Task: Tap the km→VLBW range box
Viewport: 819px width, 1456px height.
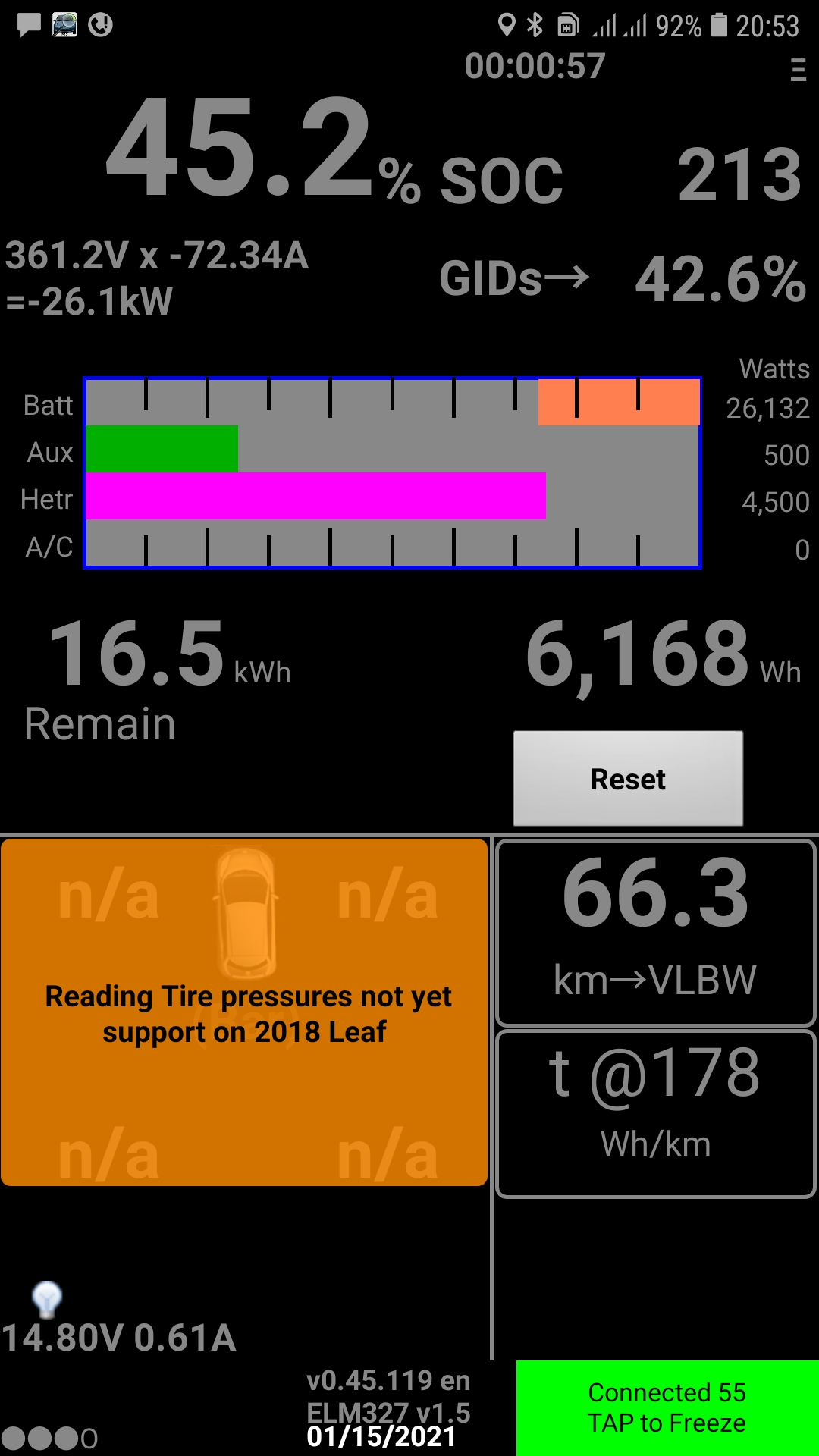Action: (656, 933)
